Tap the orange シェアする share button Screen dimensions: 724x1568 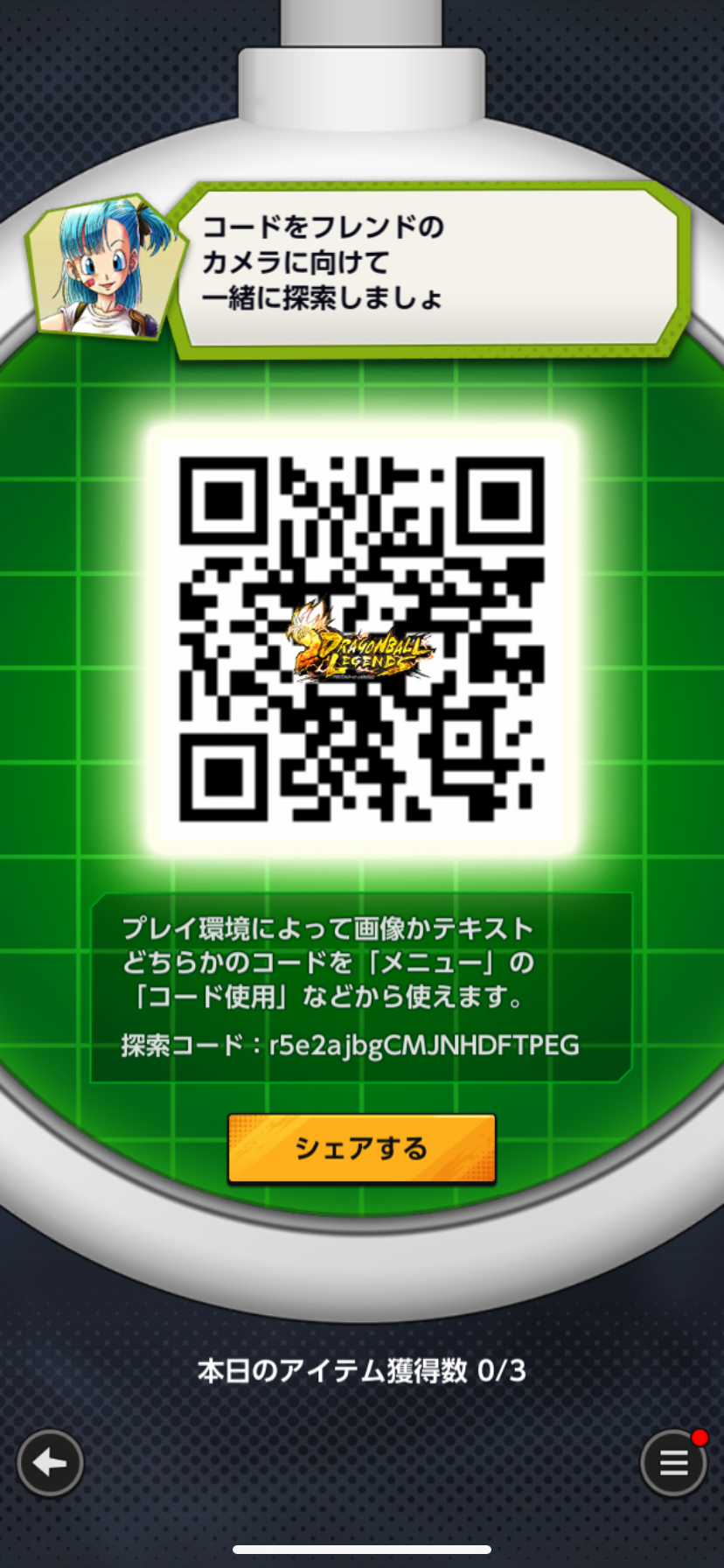[x=362, y=1148]
